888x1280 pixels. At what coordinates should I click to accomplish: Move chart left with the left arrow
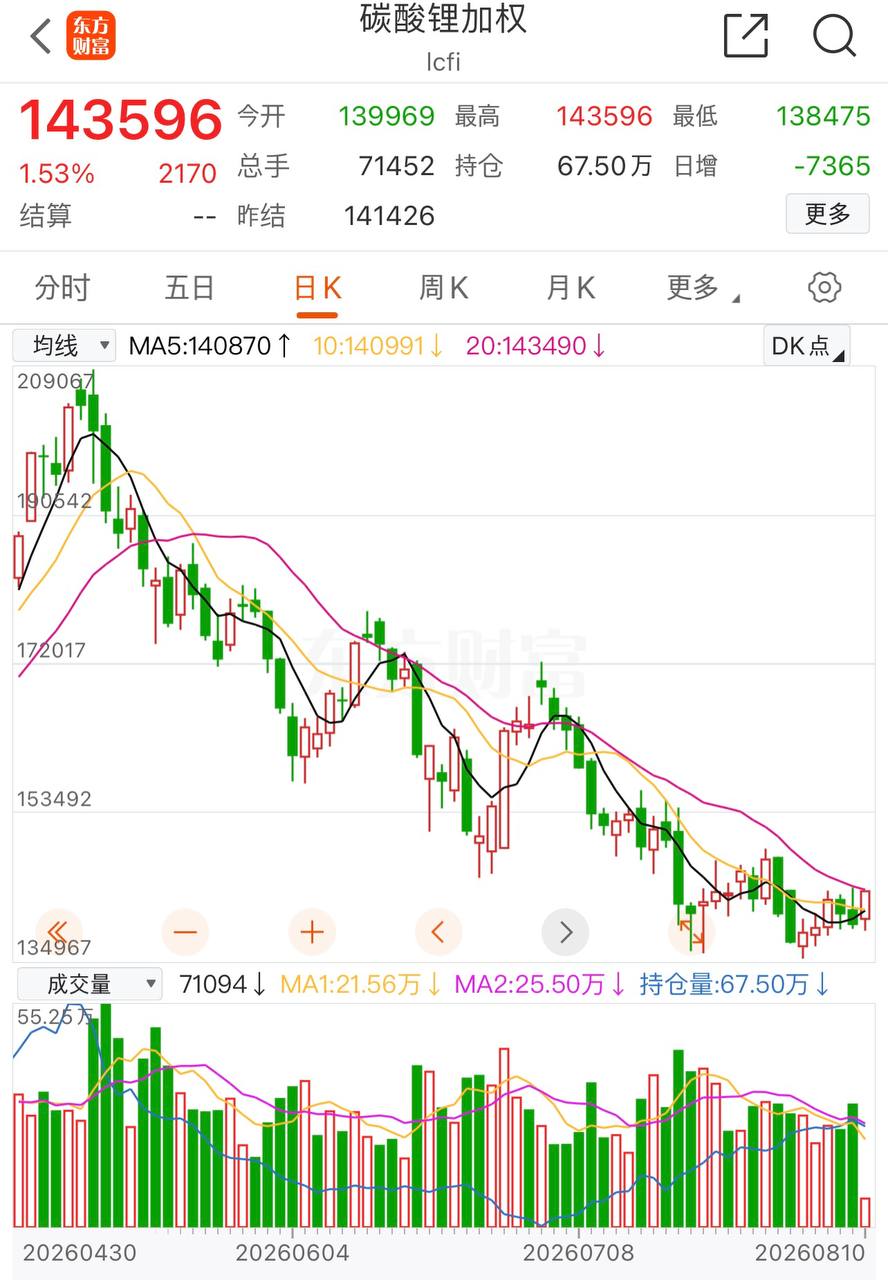coord(439,933)
